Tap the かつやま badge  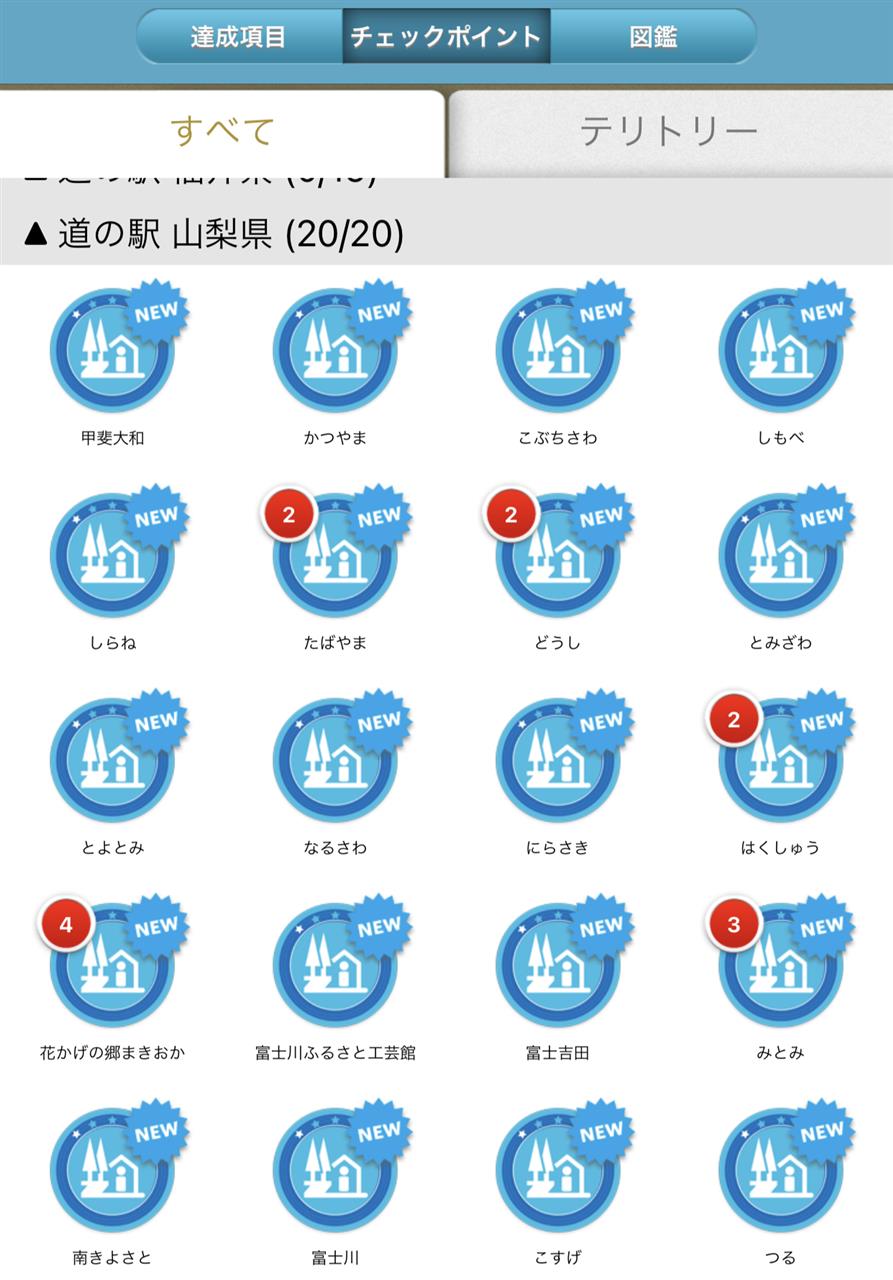[x=336, y=351]
